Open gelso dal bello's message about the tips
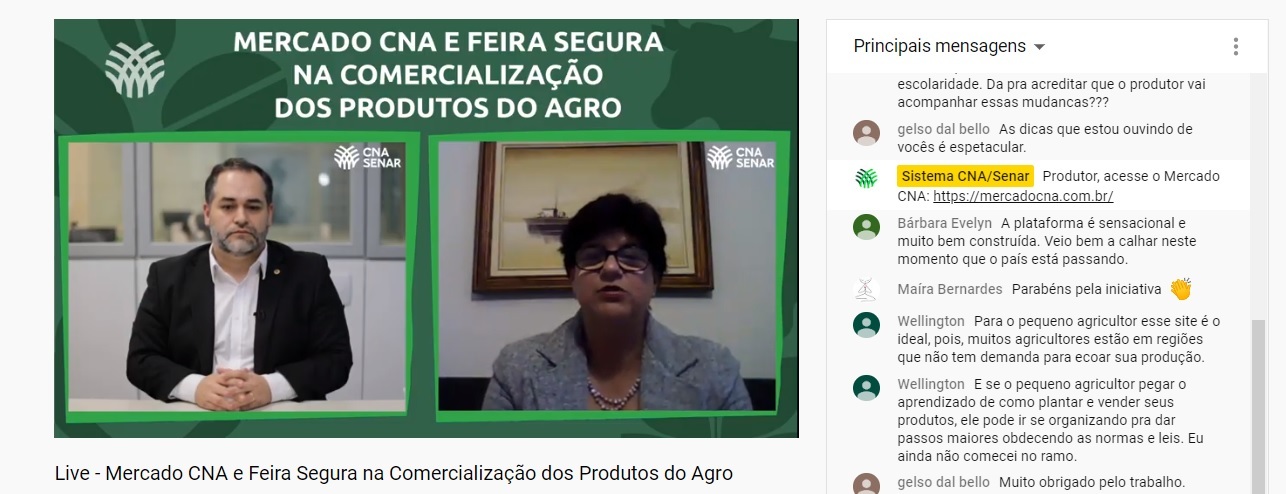Screen dimensions: 1286x494 [1058, 138]
